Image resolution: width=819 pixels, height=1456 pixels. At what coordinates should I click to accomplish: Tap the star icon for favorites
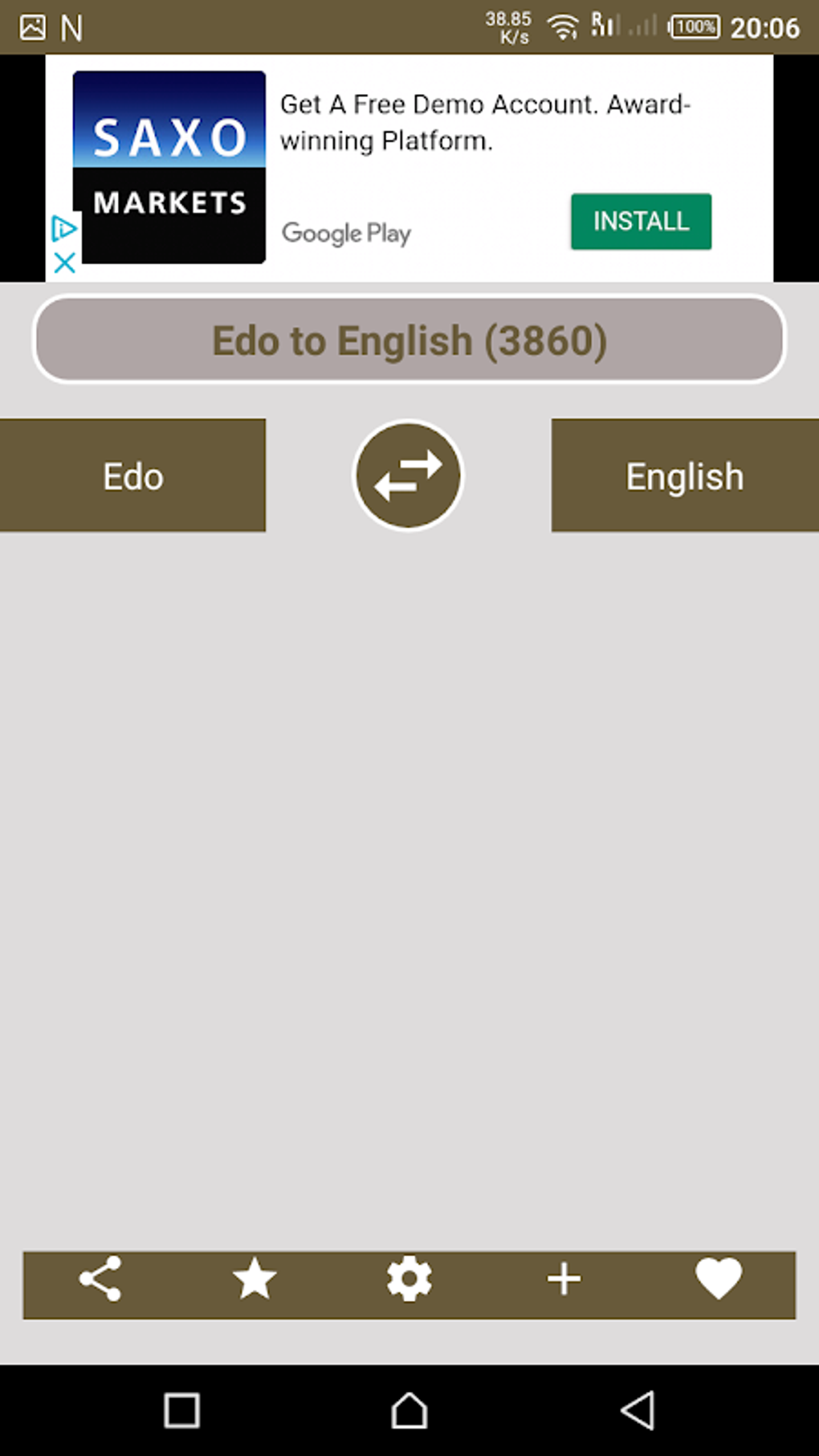[x=255, y=1279]
